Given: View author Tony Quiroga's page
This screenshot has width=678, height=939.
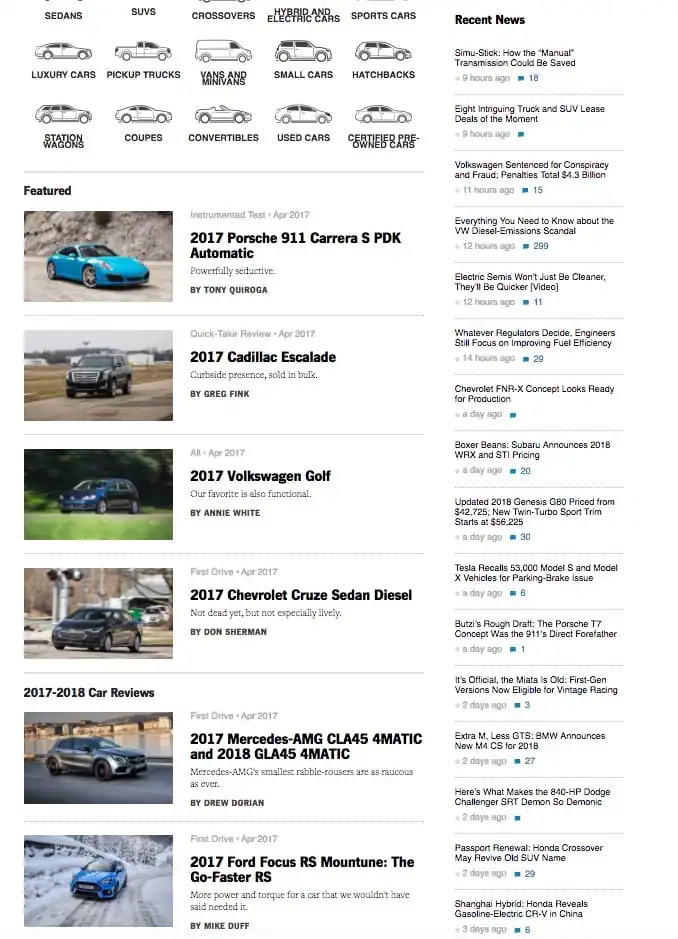Looking at the screenshot, I should click(229, 290).
